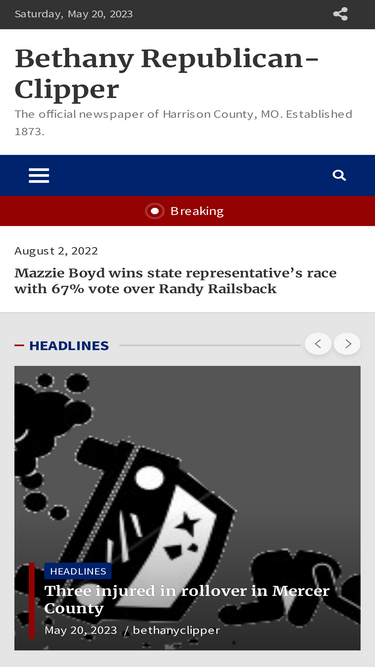Read Mazzie Boyd wins state representative's race story
Viewport: 375px width, 667px height.
pos(175,281)
